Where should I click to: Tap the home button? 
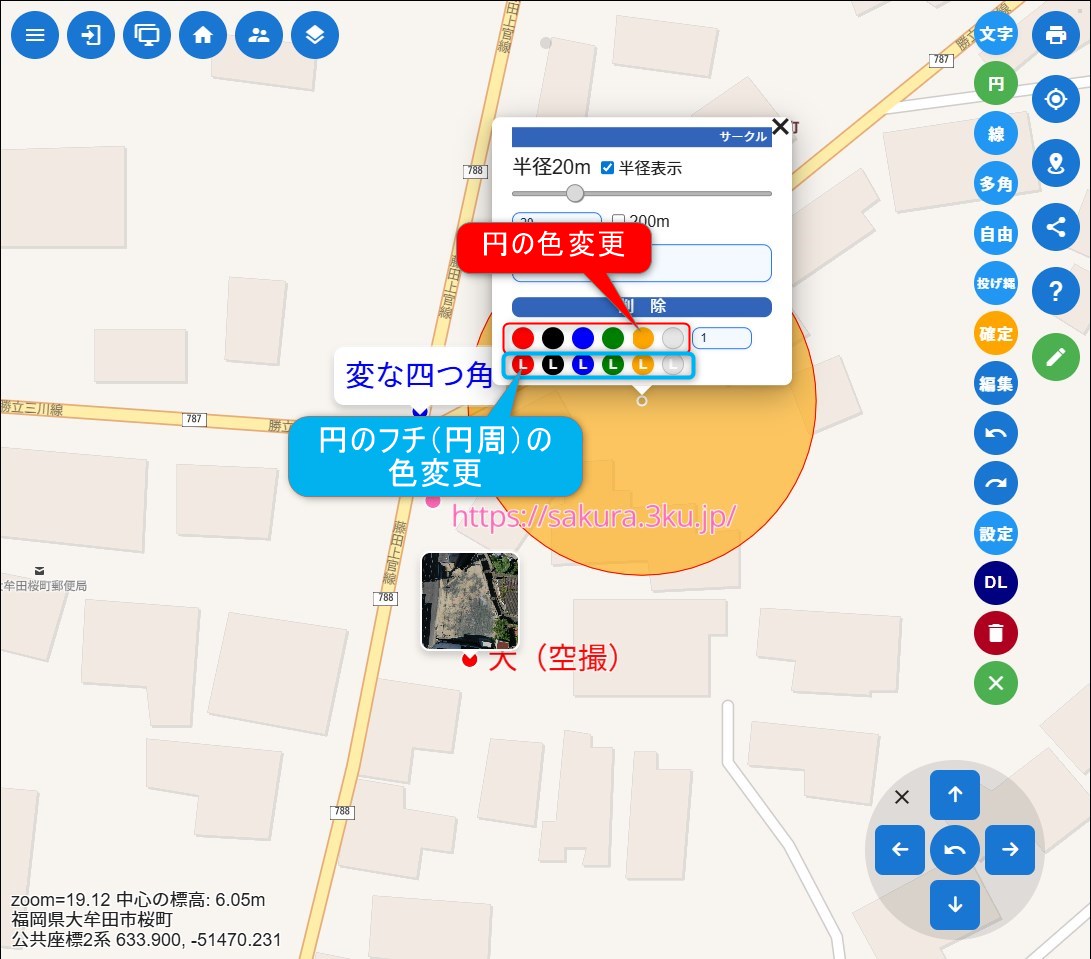click(203, 35)
